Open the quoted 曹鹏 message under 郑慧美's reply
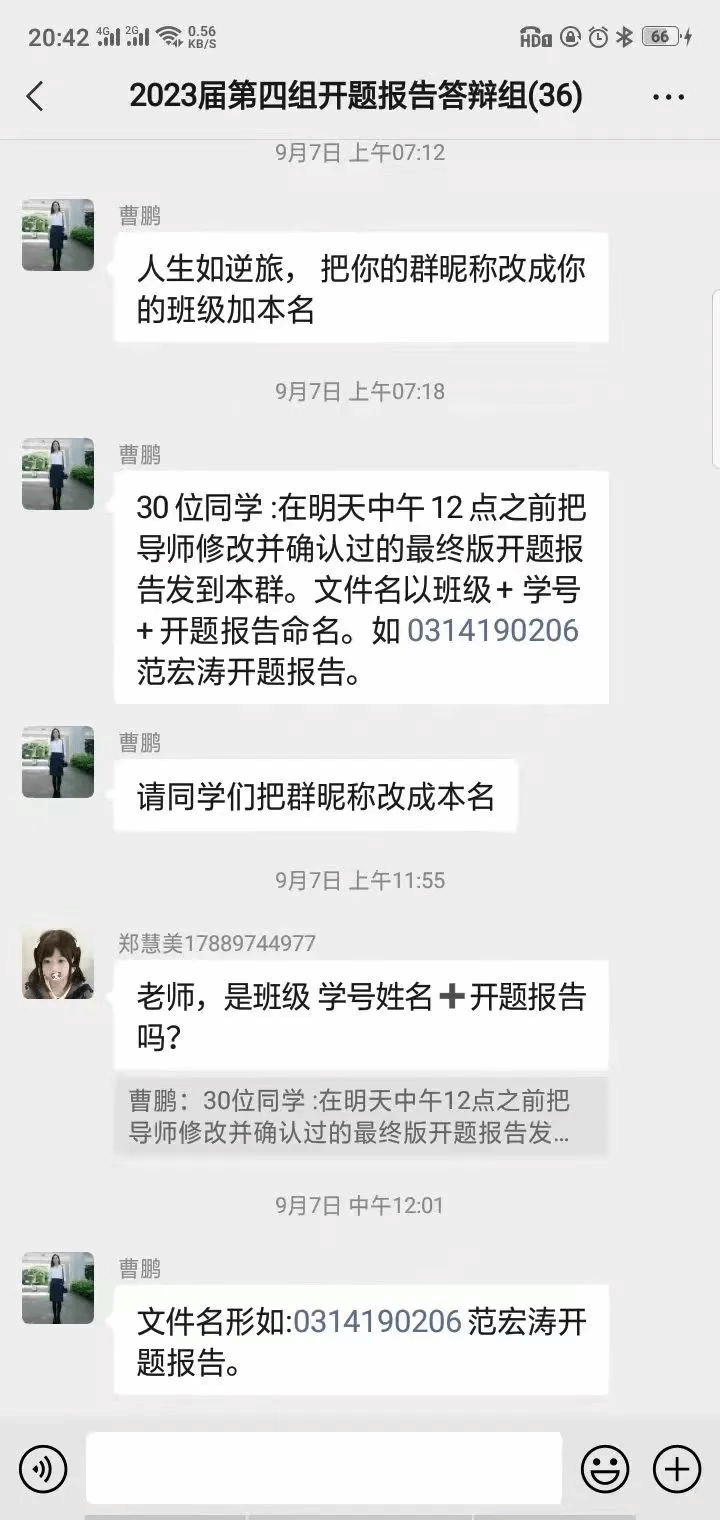Viewport: 720px width, 1520px height. click(x=360, y=1116)
